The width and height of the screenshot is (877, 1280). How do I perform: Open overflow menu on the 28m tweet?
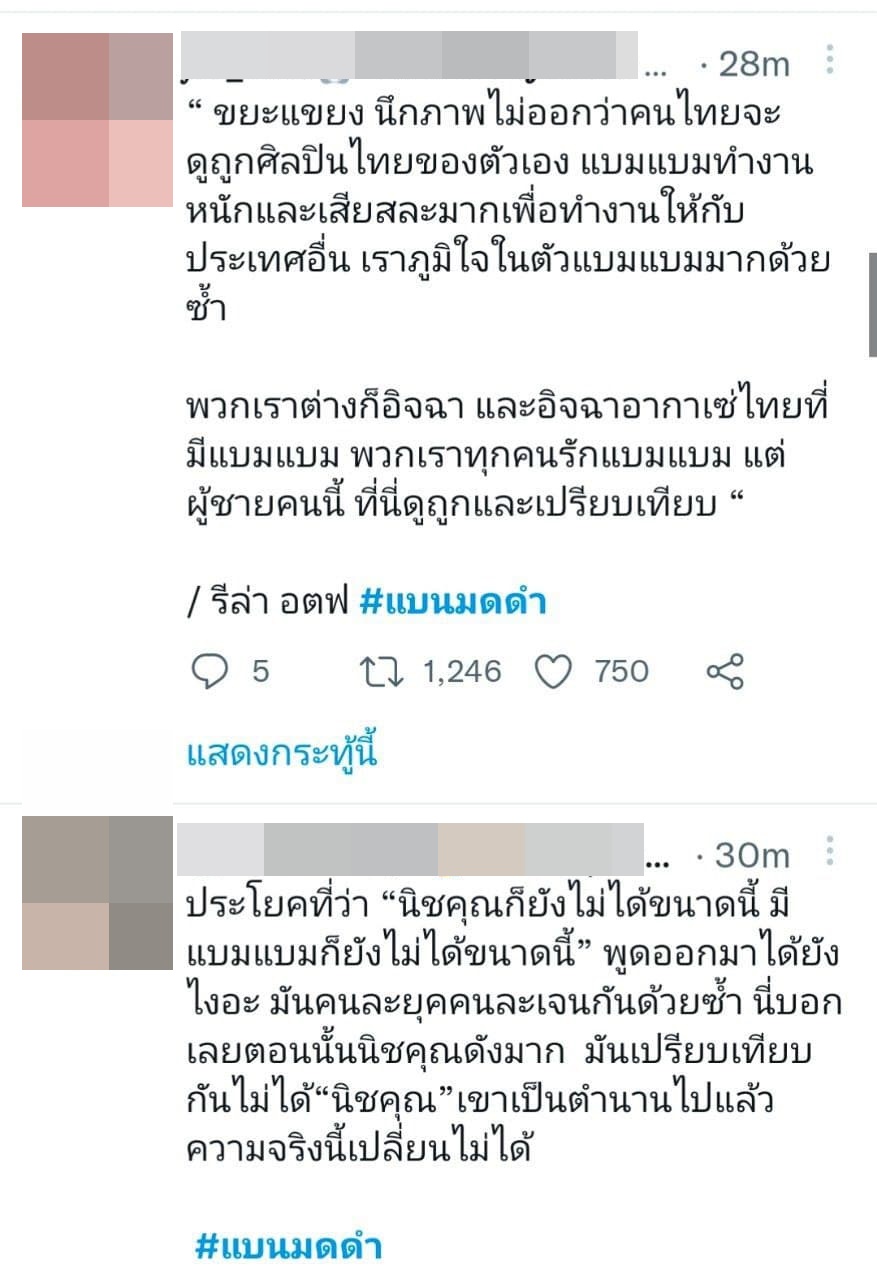[829, 61]
